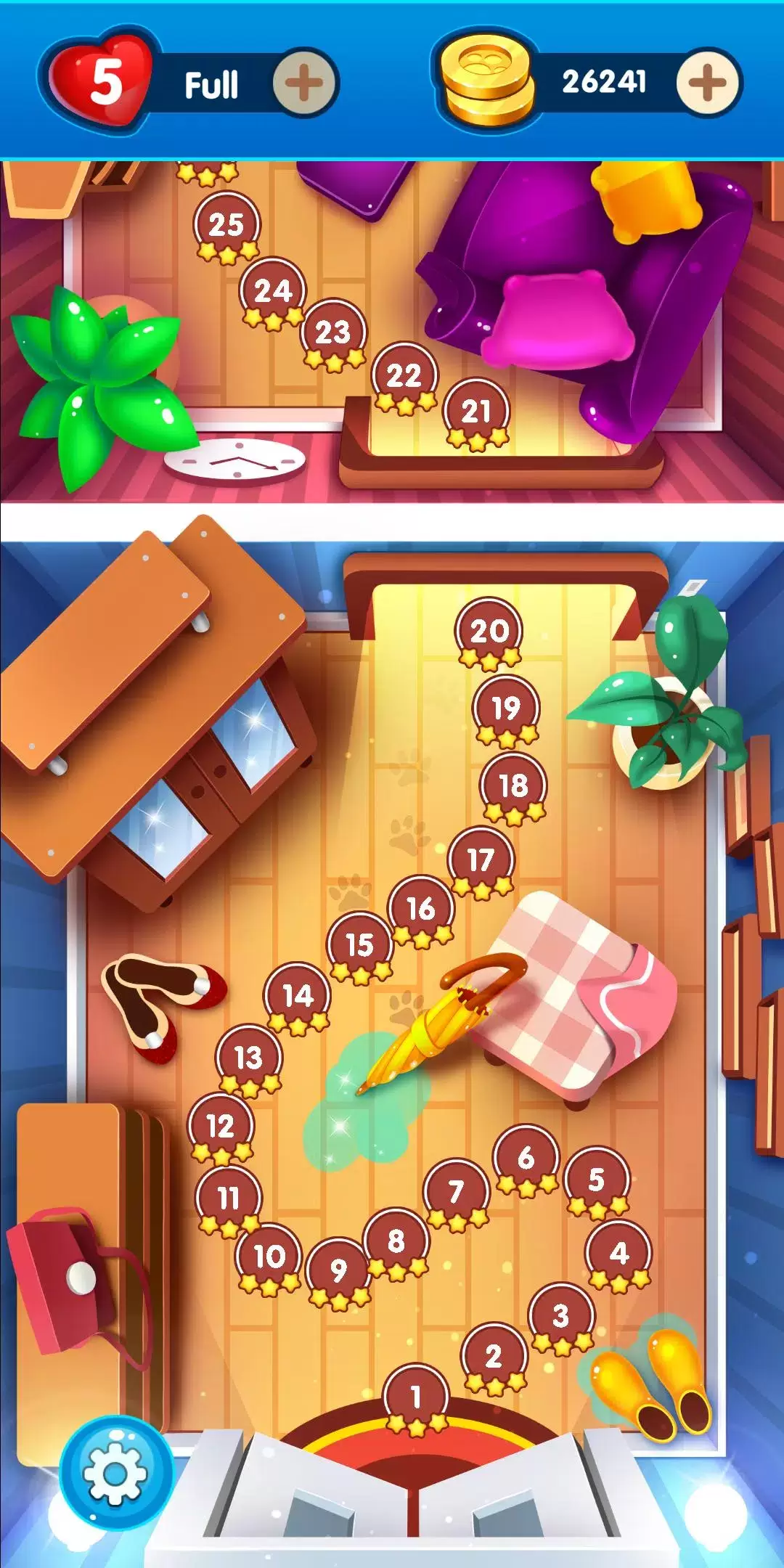Choose level 21

pyautogui.click(x=476, y=412)
